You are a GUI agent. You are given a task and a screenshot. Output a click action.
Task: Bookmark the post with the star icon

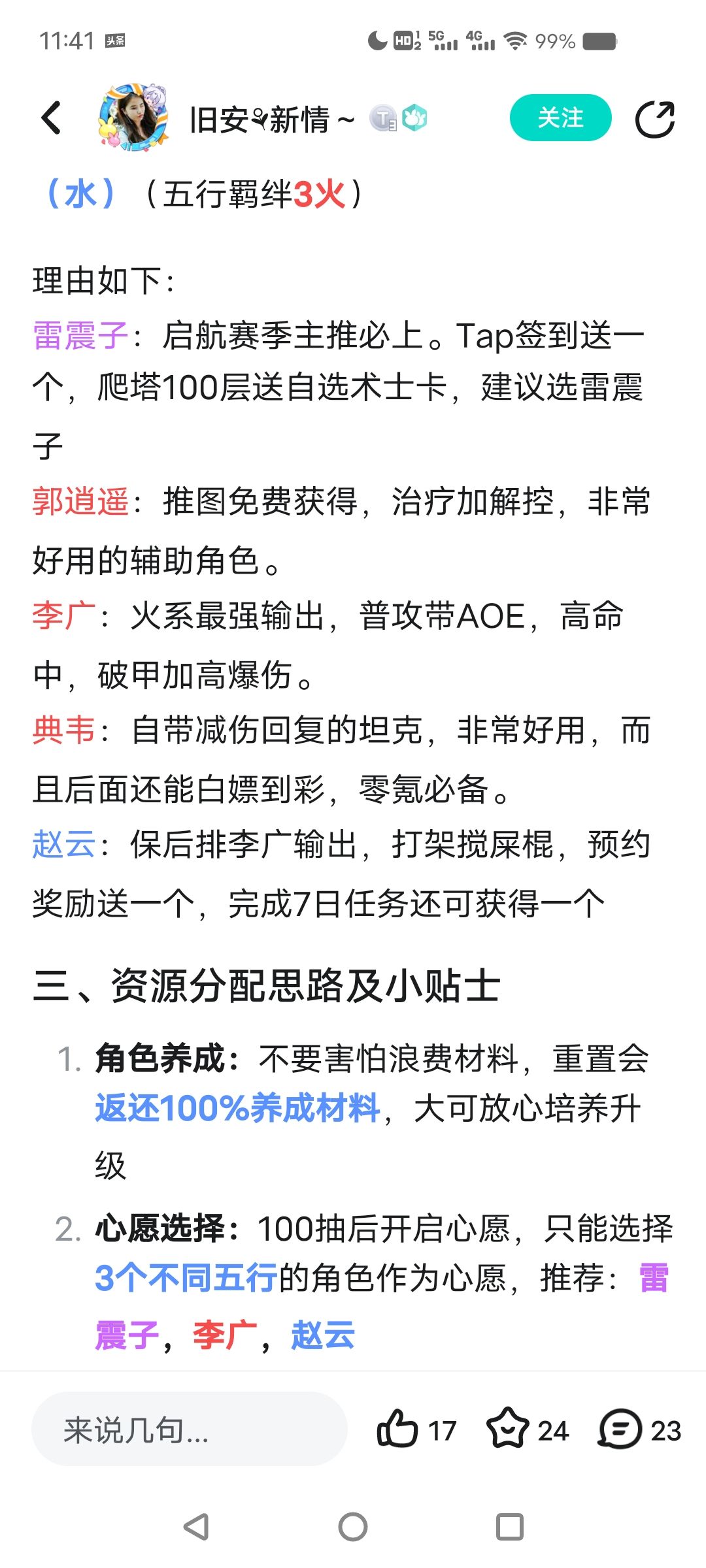(x=507, y=1429)
